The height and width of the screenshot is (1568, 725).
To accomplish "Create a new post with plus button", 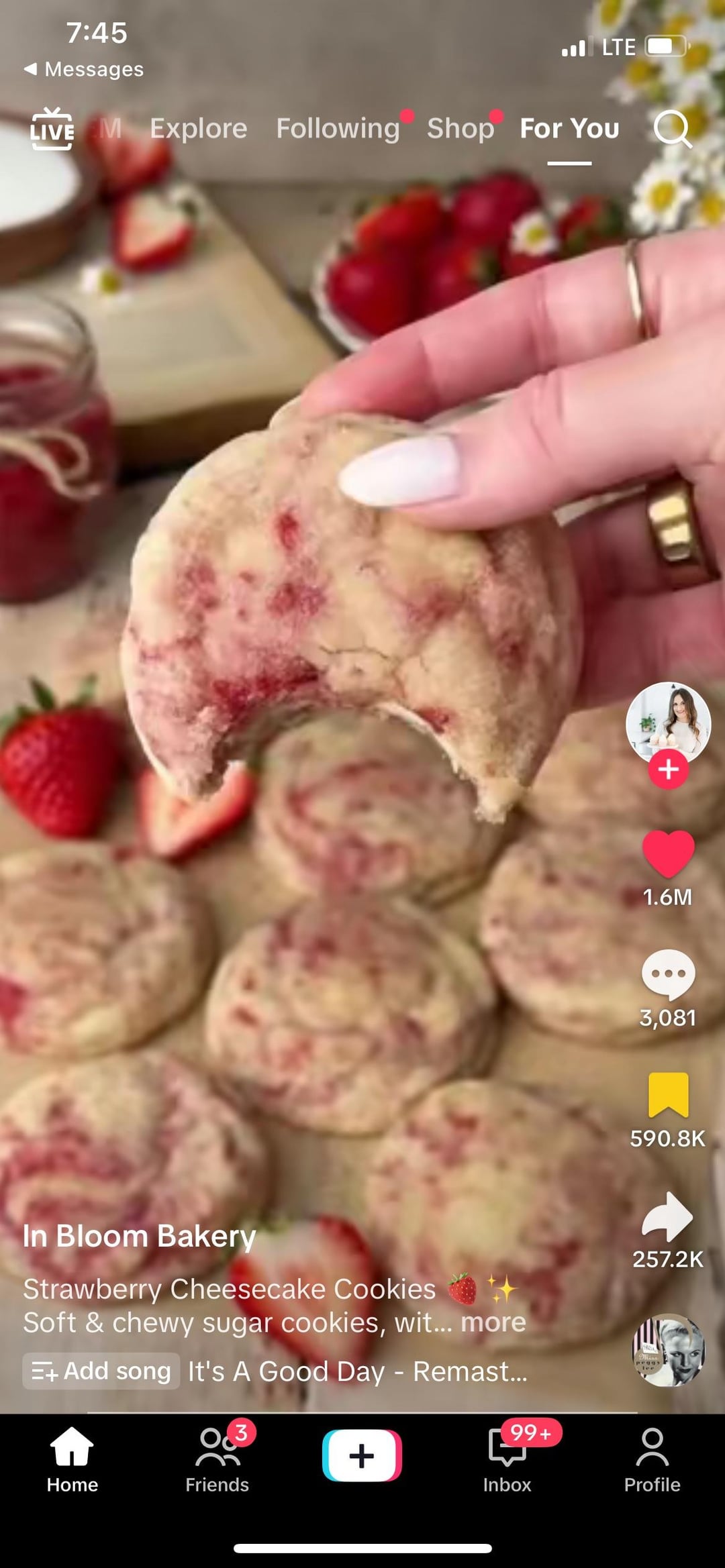I will pos(362,1455).
